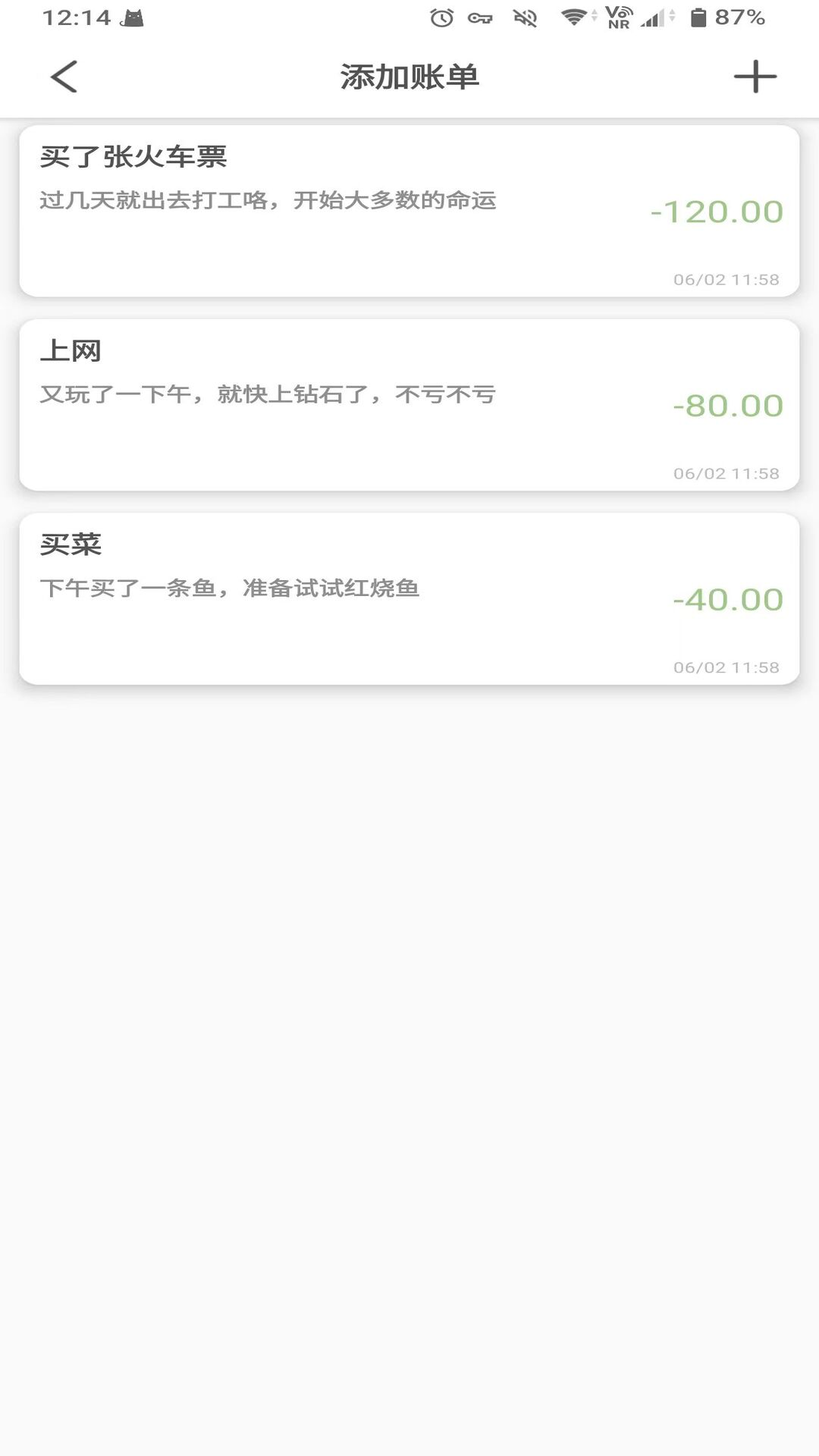Open the 上网 bill entry
The width and height of the screenshot is (819, 1456).
[x=409, y=404]
